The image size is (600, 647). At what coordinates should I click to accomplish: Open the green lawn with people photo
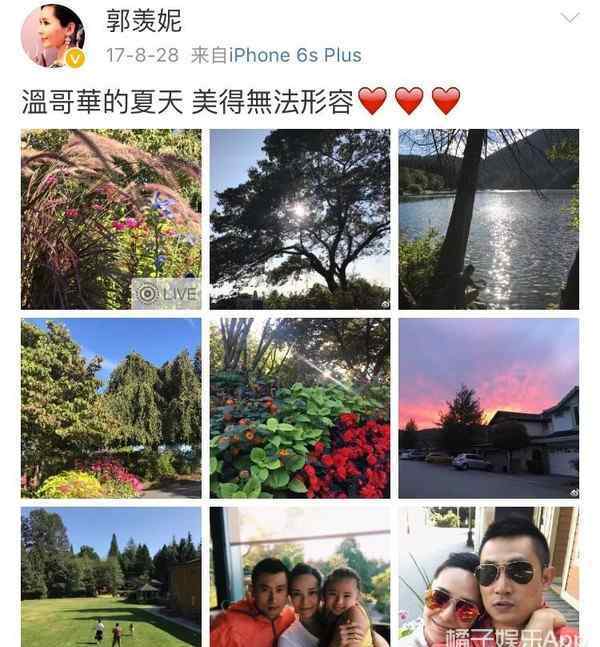[111, 577]
